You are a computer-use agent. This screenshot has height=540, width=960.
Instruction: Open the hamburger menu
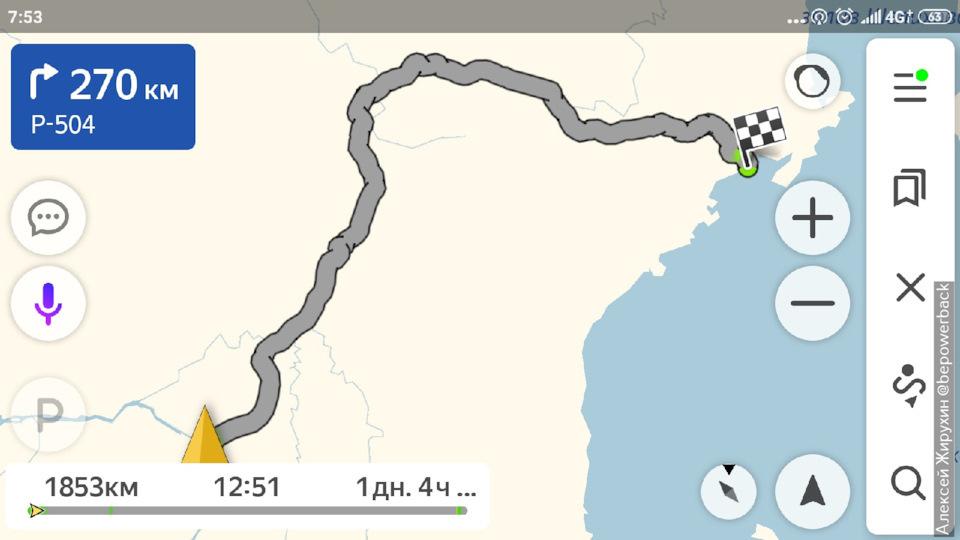coord(910,88)
